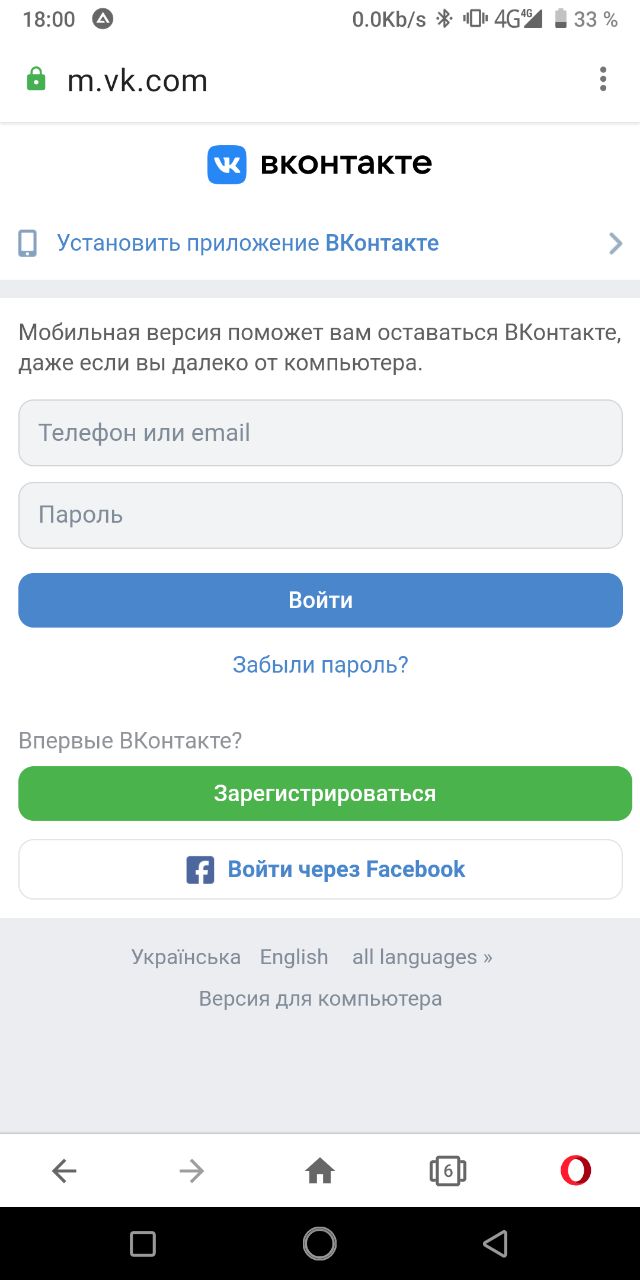Open Версия для компьютера link

click(320, 998)
